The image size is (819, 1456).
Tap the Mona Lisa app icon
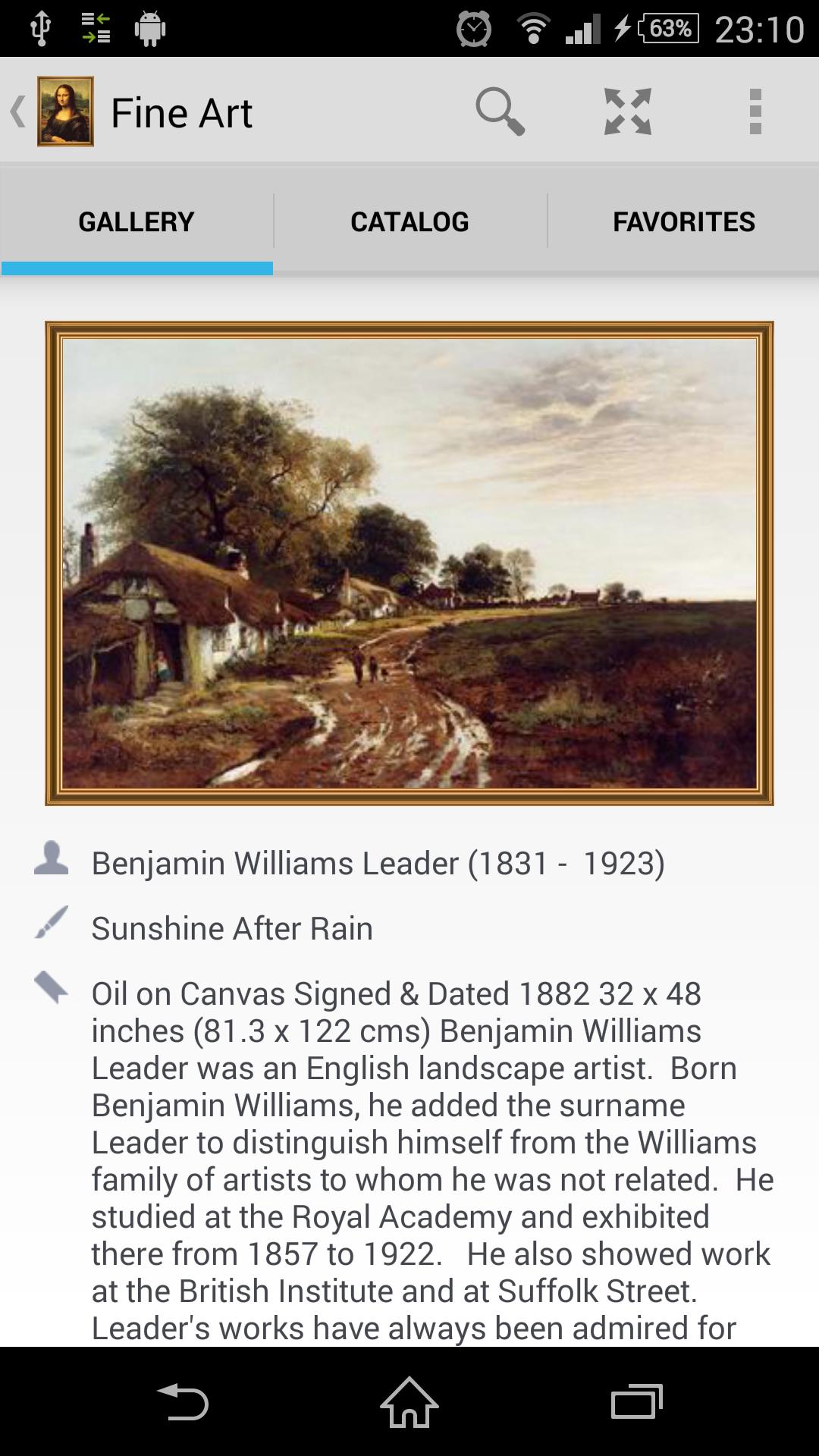click(x=67, y=111)
